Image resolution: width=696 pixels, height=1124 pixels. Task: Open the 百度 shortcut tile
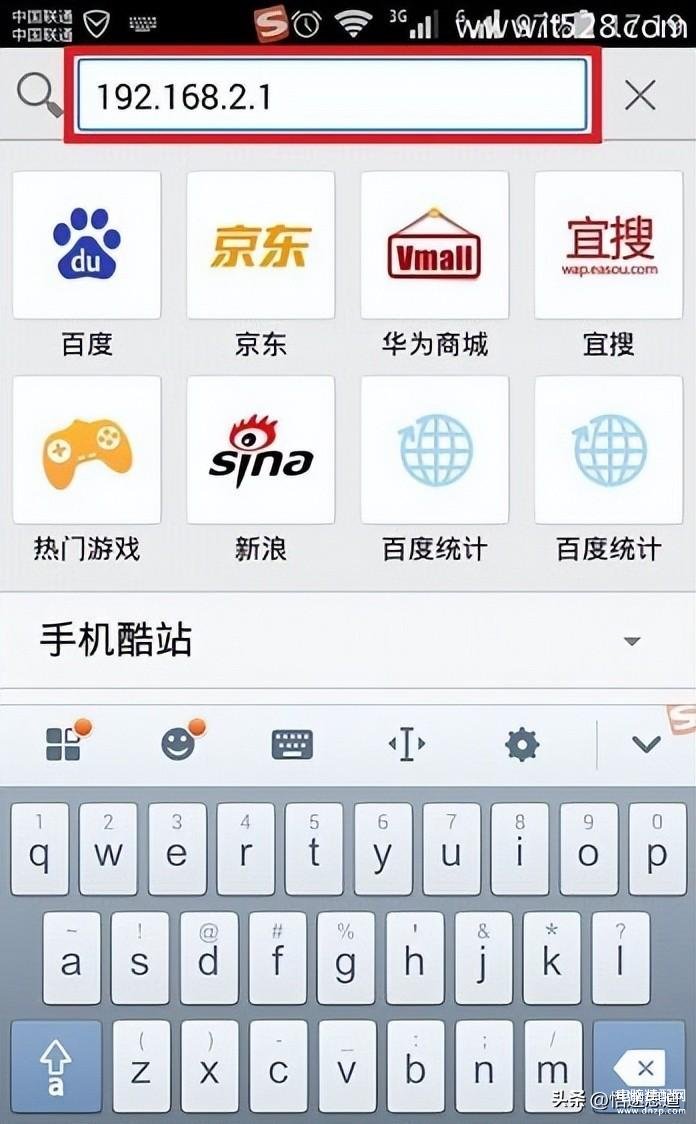pos(87,246)
